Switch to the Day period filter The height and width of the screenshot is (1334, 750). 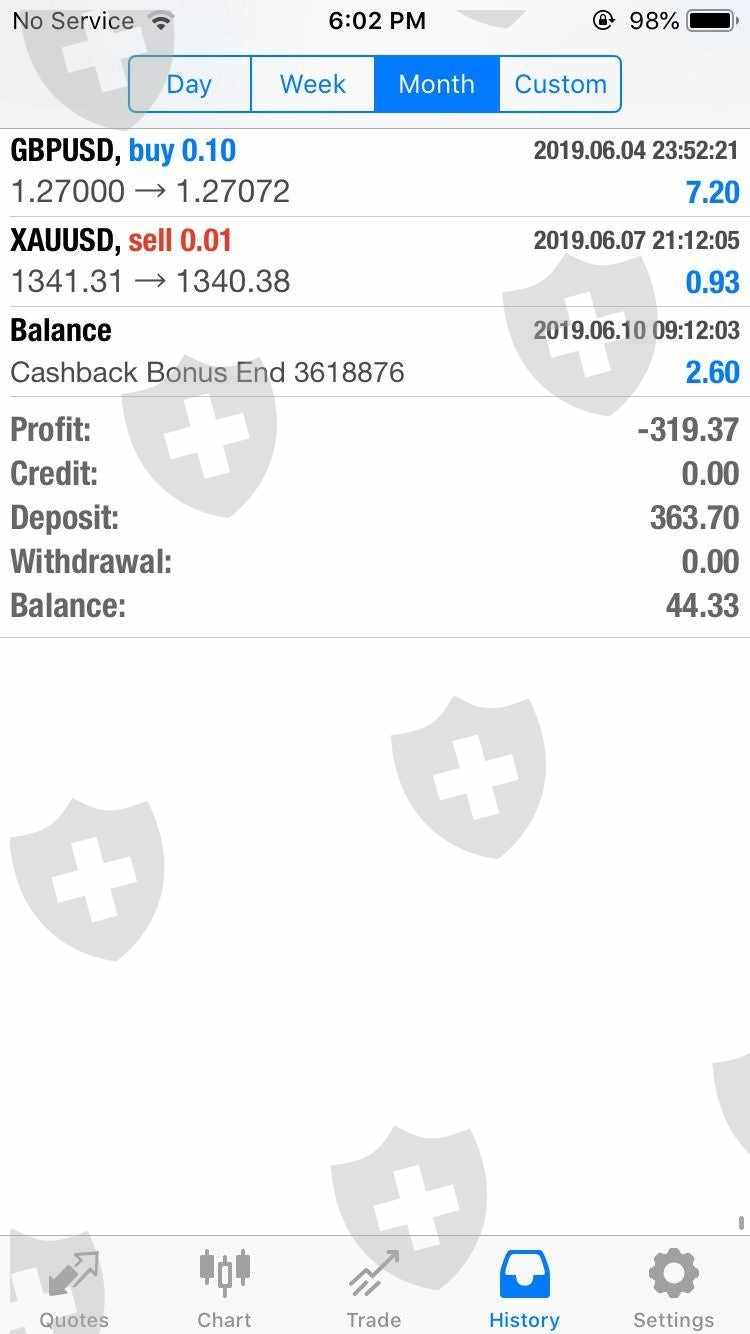[x=189, y=84]
